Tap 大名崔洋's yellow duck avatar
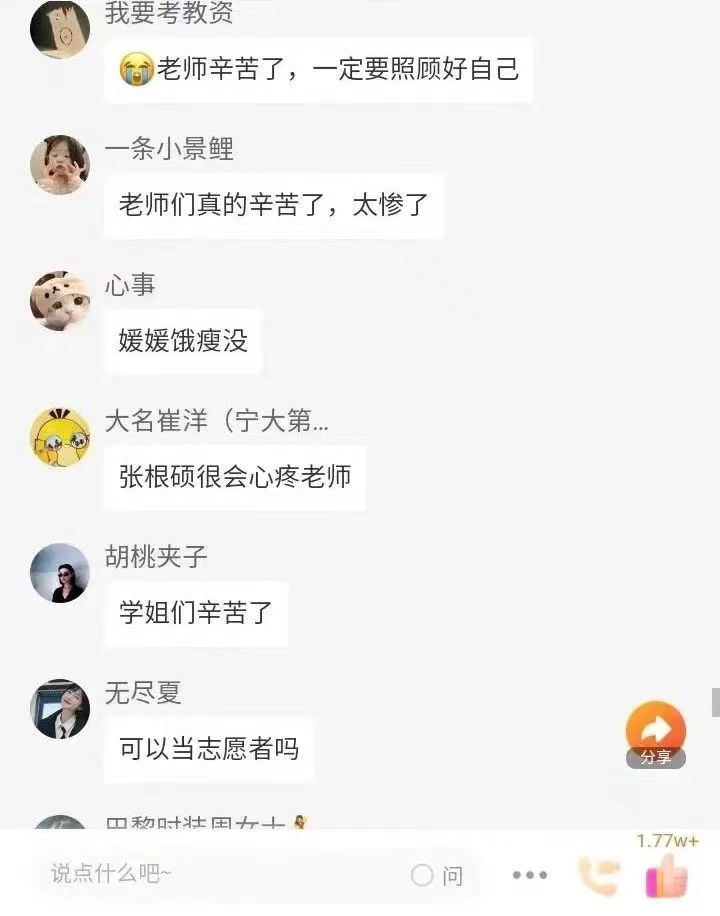The height and width of the screenshot is (916, 720). (x=60, y=436)
